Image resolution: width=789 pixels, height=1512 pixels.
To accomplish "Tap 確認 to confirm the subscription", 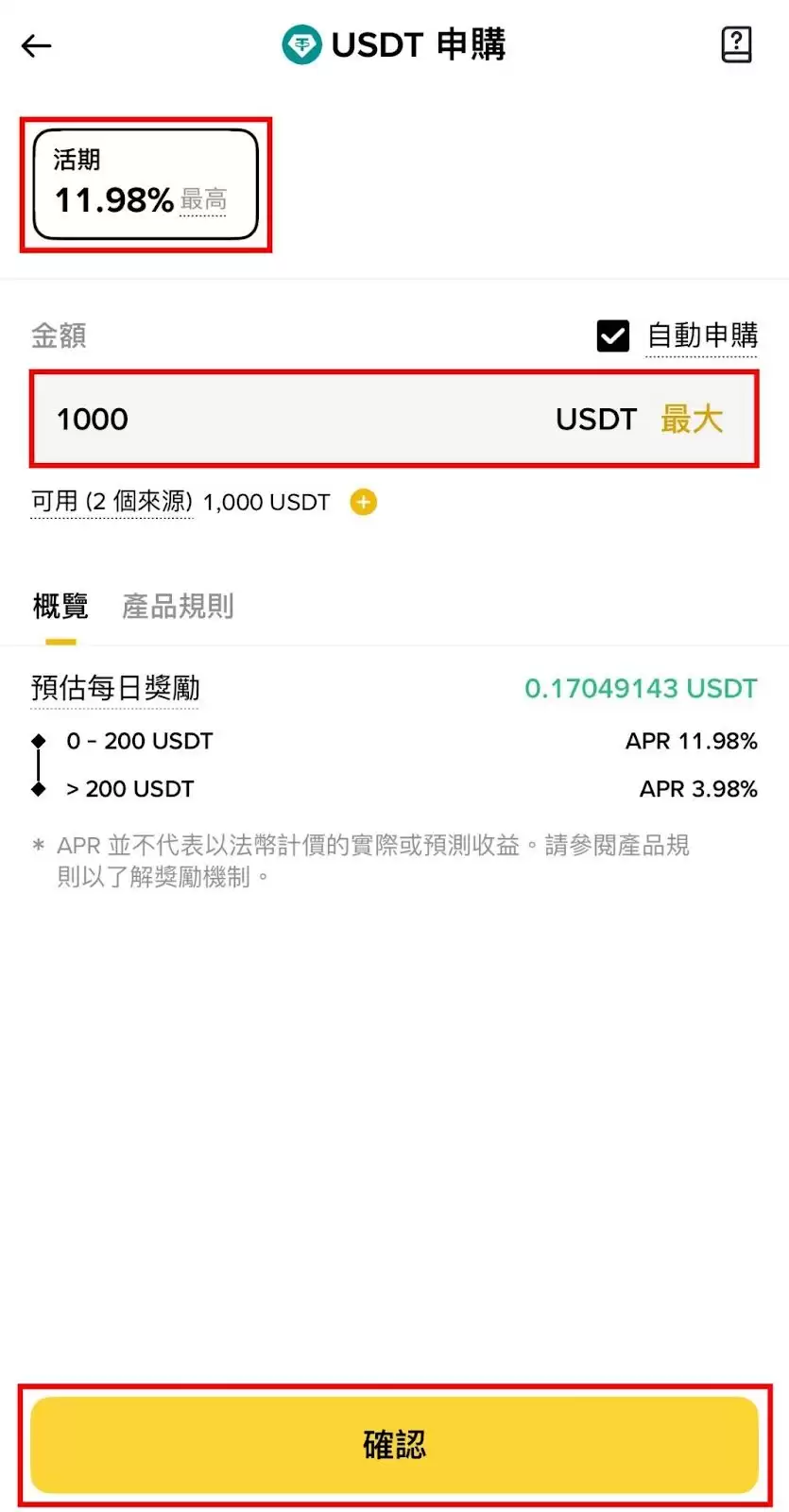I will coord(394,1444).
